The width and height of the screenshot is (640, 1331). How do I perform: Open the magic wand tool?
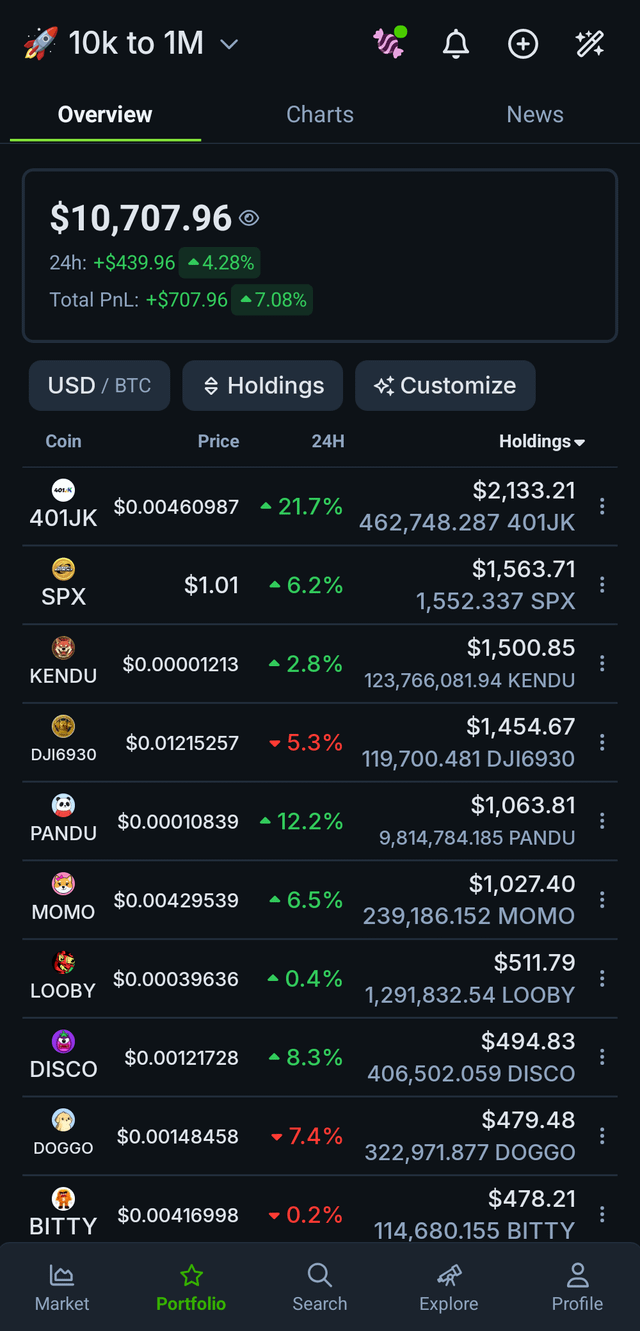pos(590,44)
